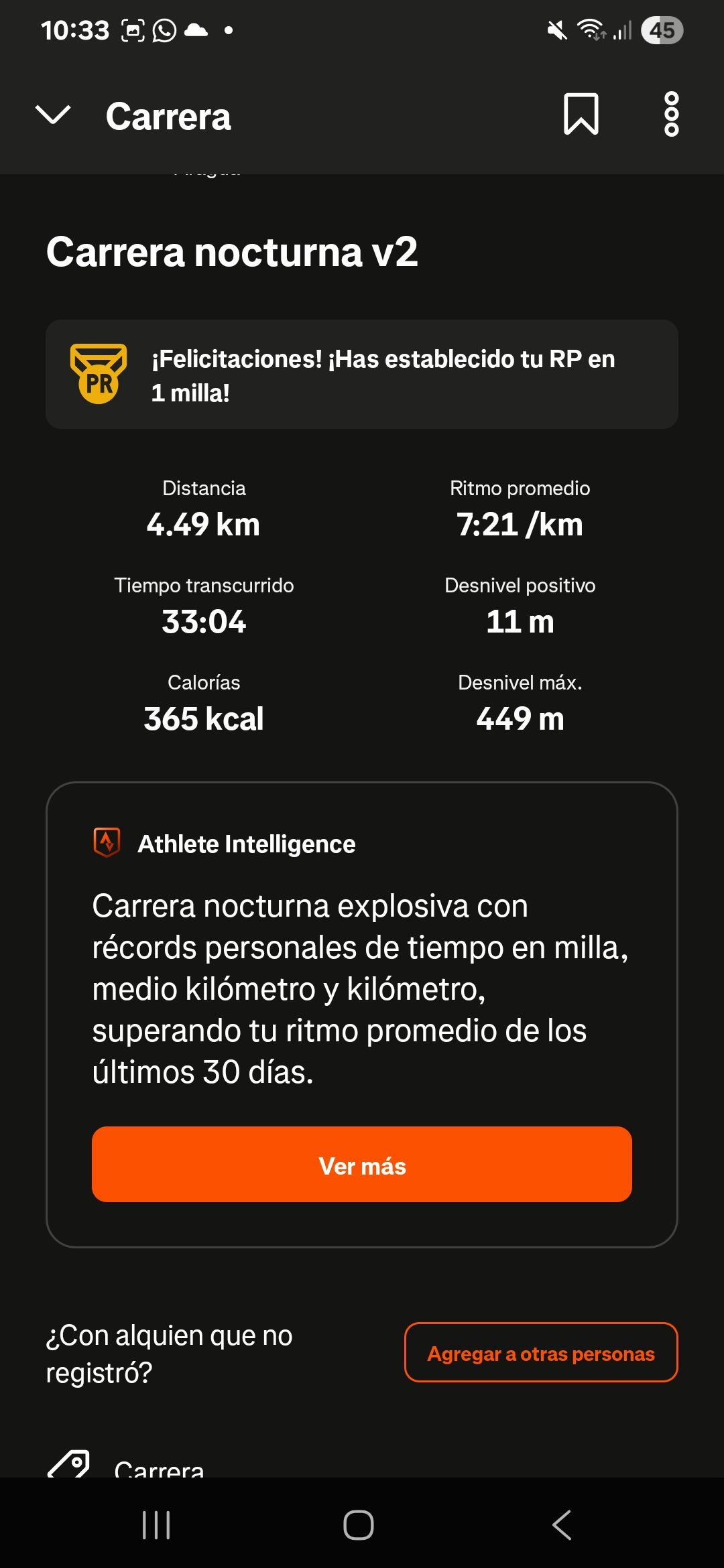Tap Ver más in Athlete Intelligence
The height and width of the screenshot is (1568, 724).
coord(362,1165)
